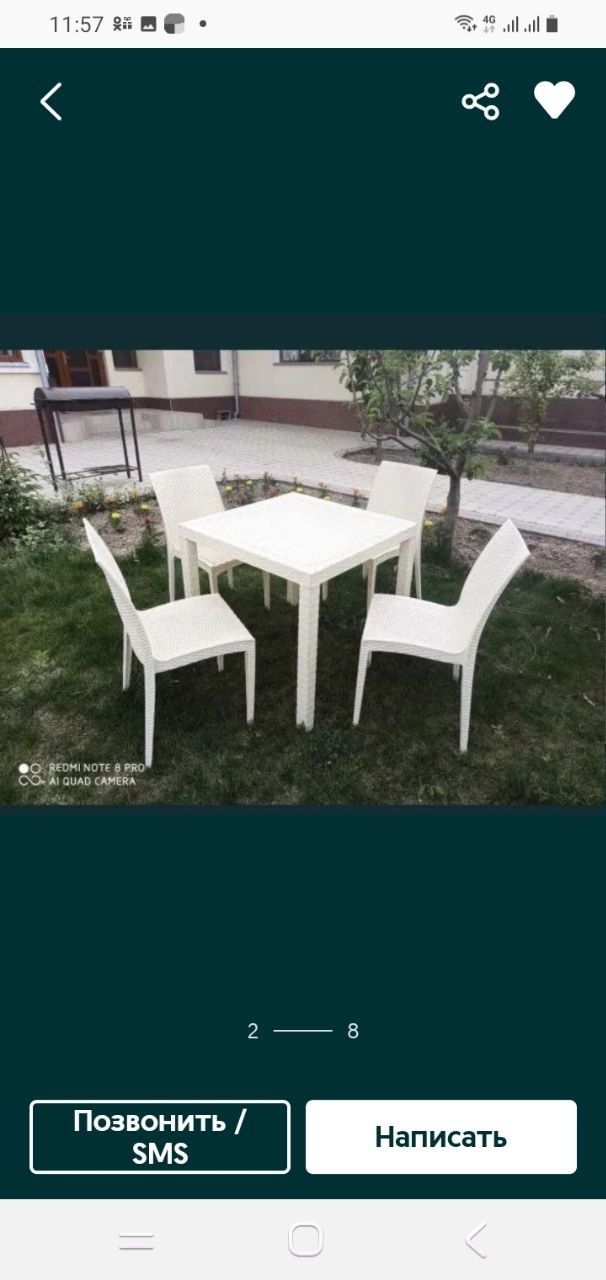The image size is (606, 1280).
Task: Tap the Позвонить / SMS button
Action: click(160, 1137)
